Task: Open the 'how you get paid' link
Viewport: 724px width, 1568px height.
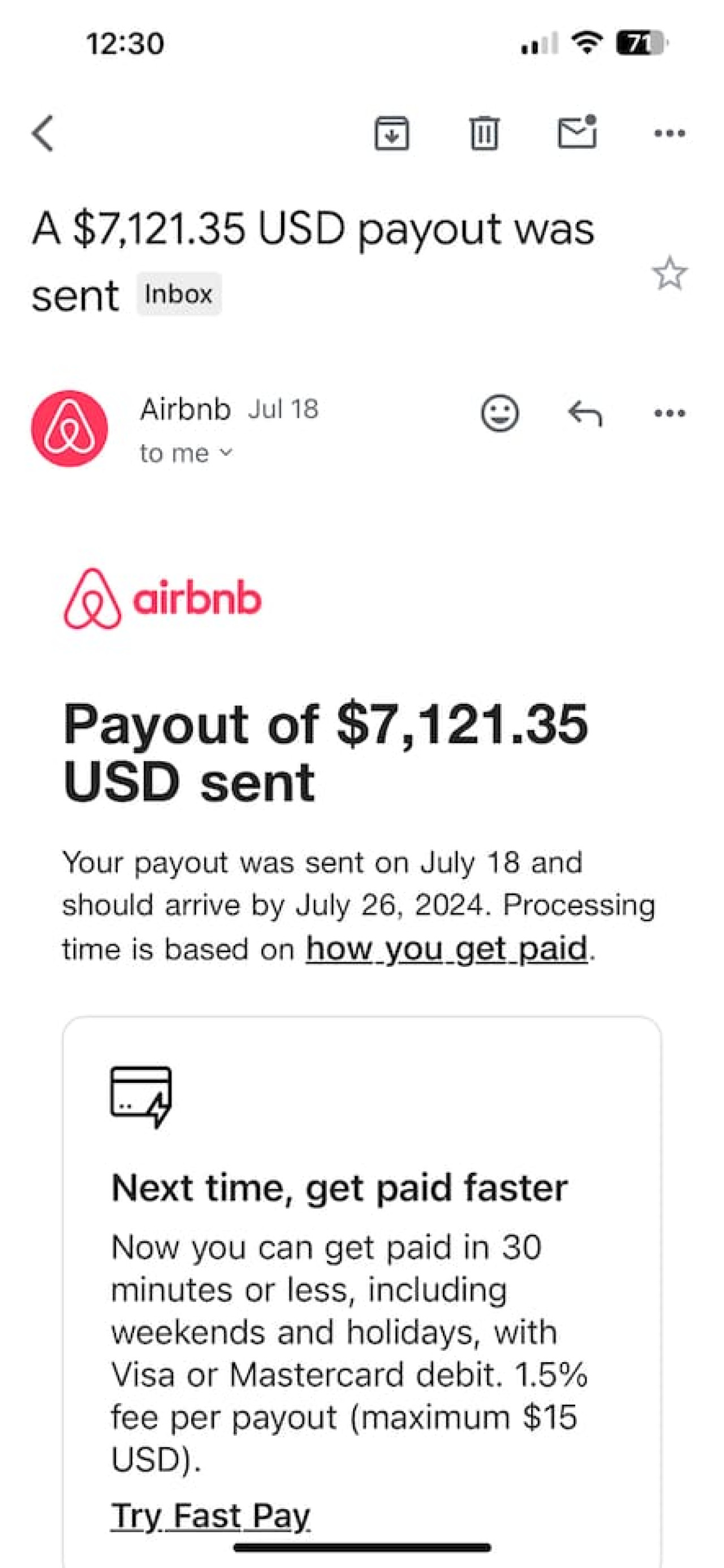Action: [x=447, y=948]
